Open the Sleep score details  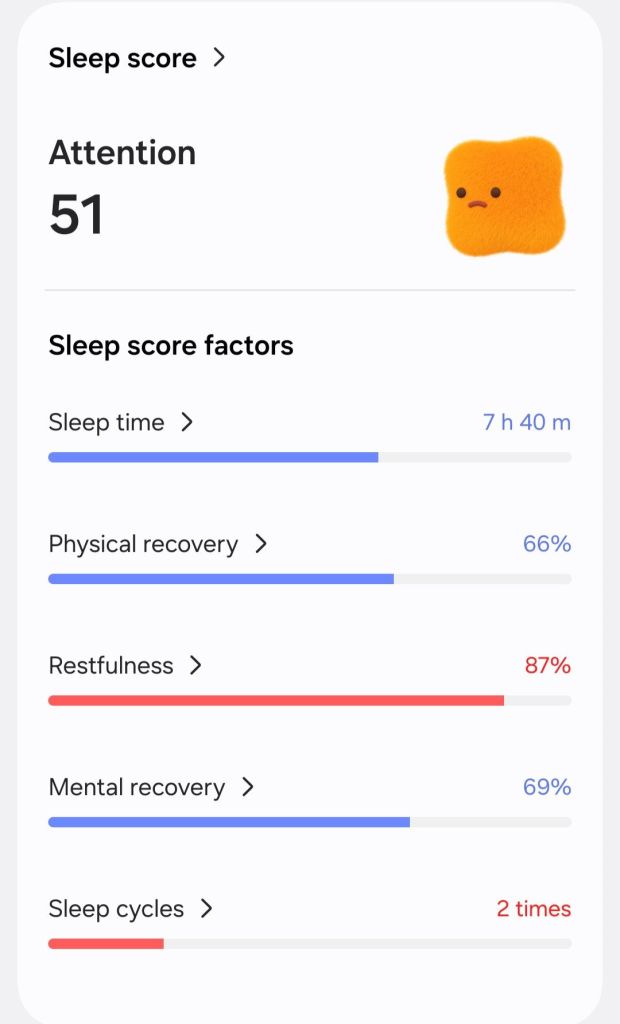click(x=137, y=58)
